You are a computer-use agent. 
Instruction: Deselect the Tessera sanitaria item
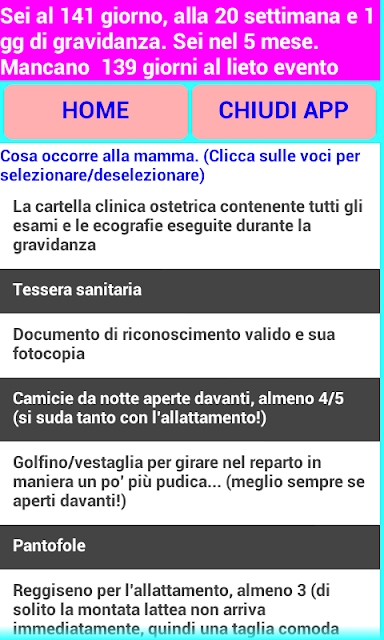click(190, 291)
